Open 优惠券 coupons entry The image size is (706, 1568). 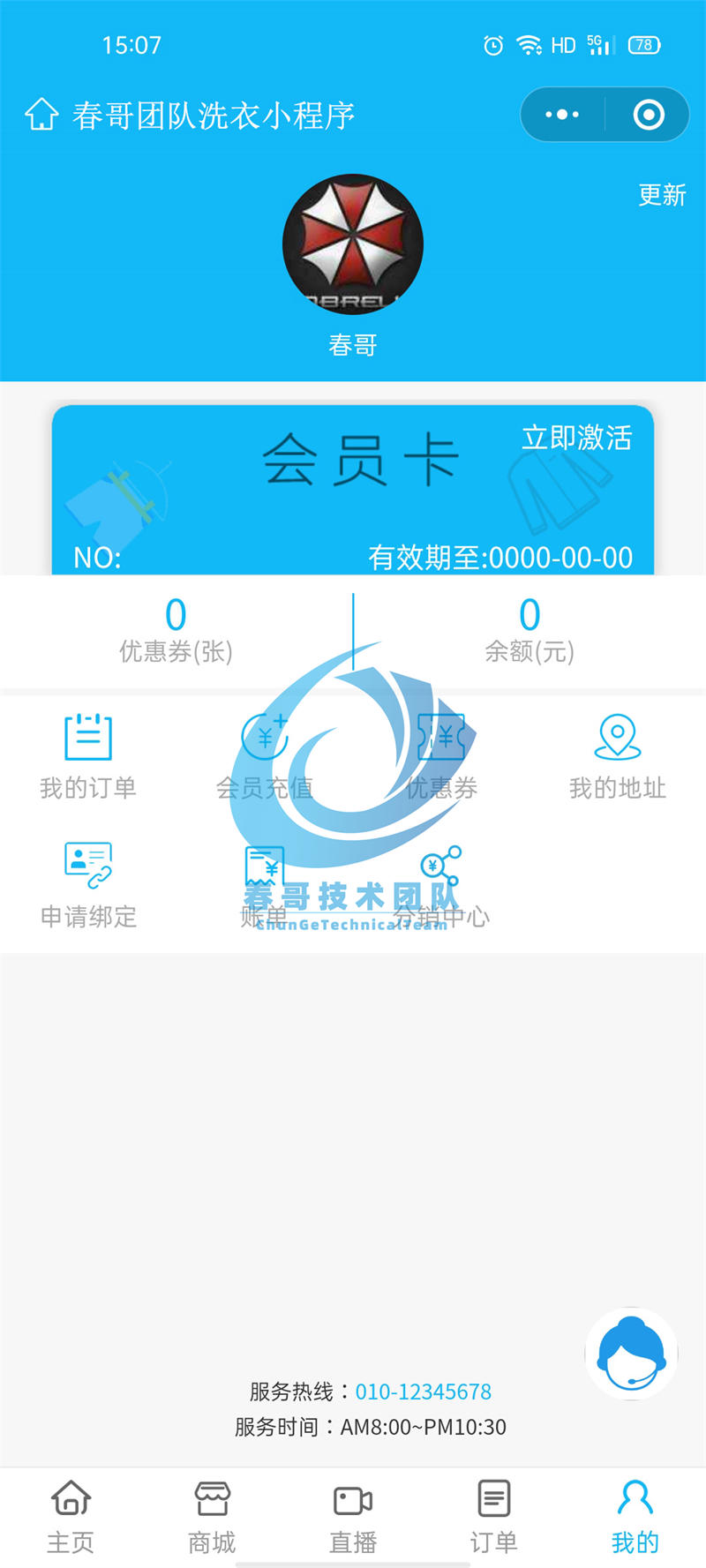(x=441, y=756)
